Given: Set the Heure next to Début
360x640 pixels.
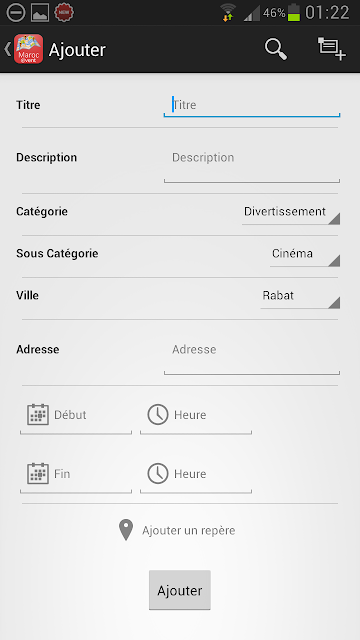Looking at the screenshot, I should [x=196, y=416].
